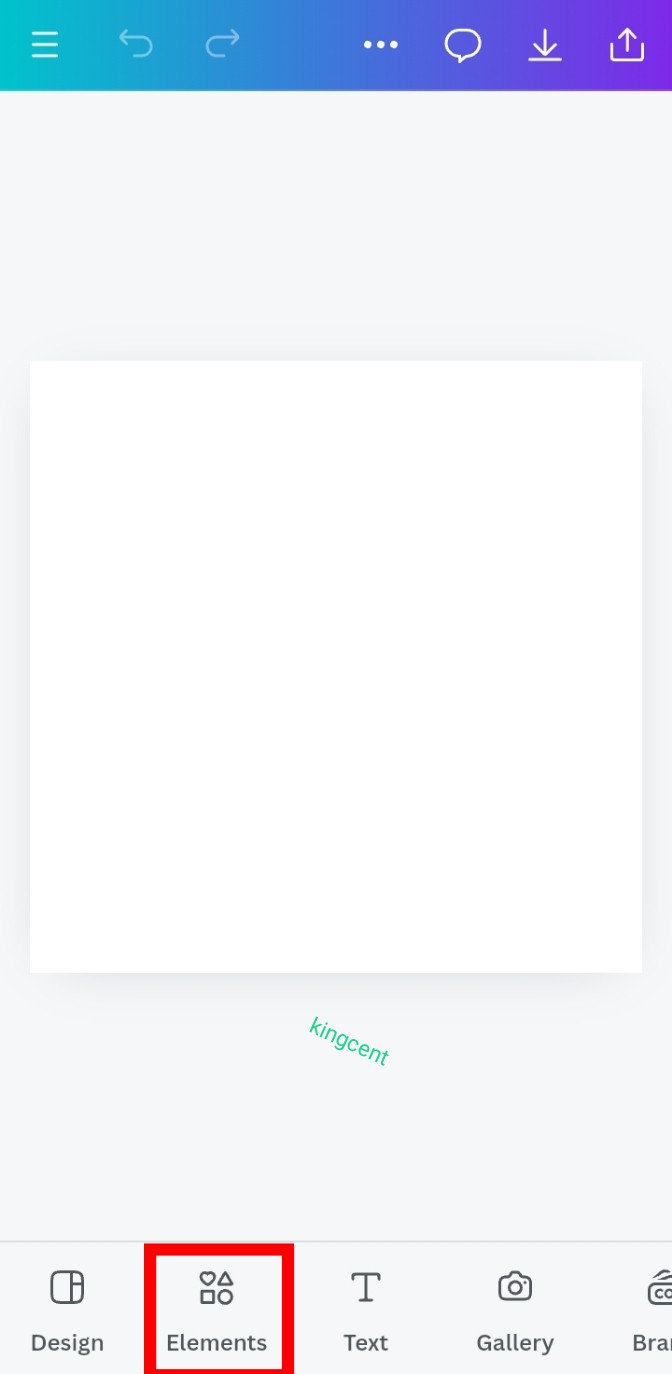This screenshot has width=672, height=1374.
Task: Share the design
Action: coord(627,44)
